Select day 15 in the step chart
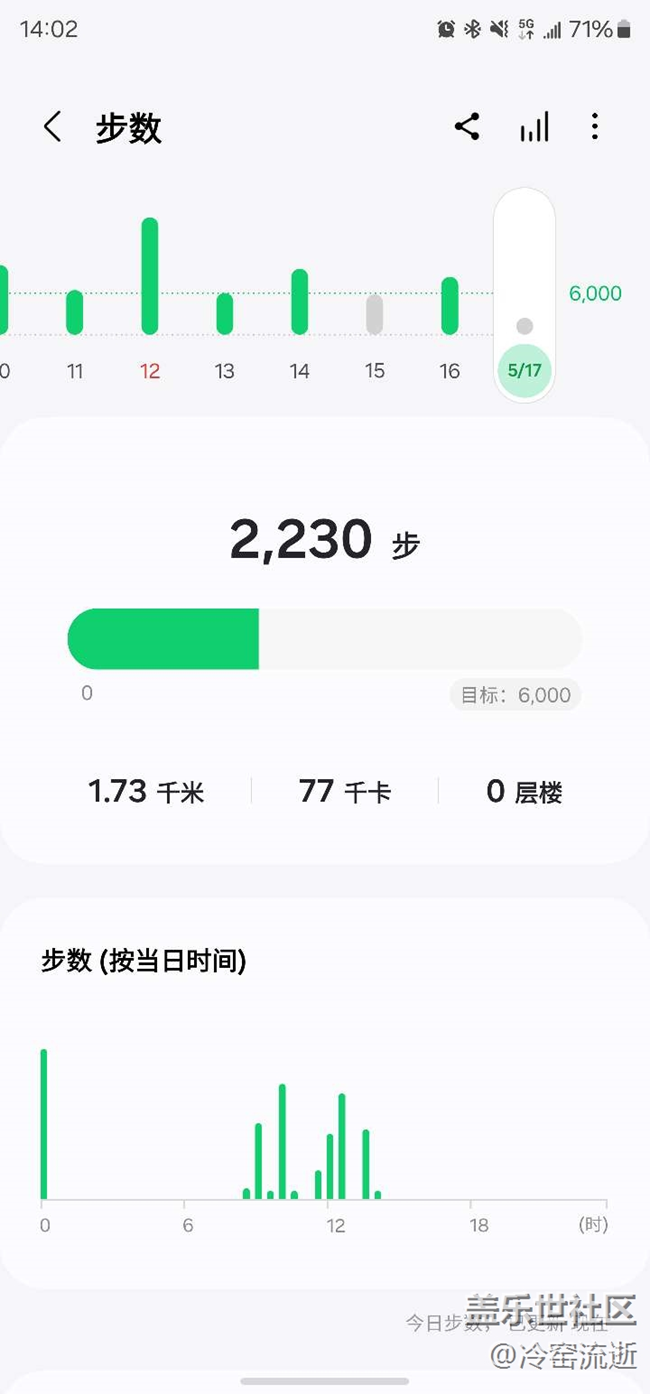This screenshot has height=1394, width=650. (375, 371)
